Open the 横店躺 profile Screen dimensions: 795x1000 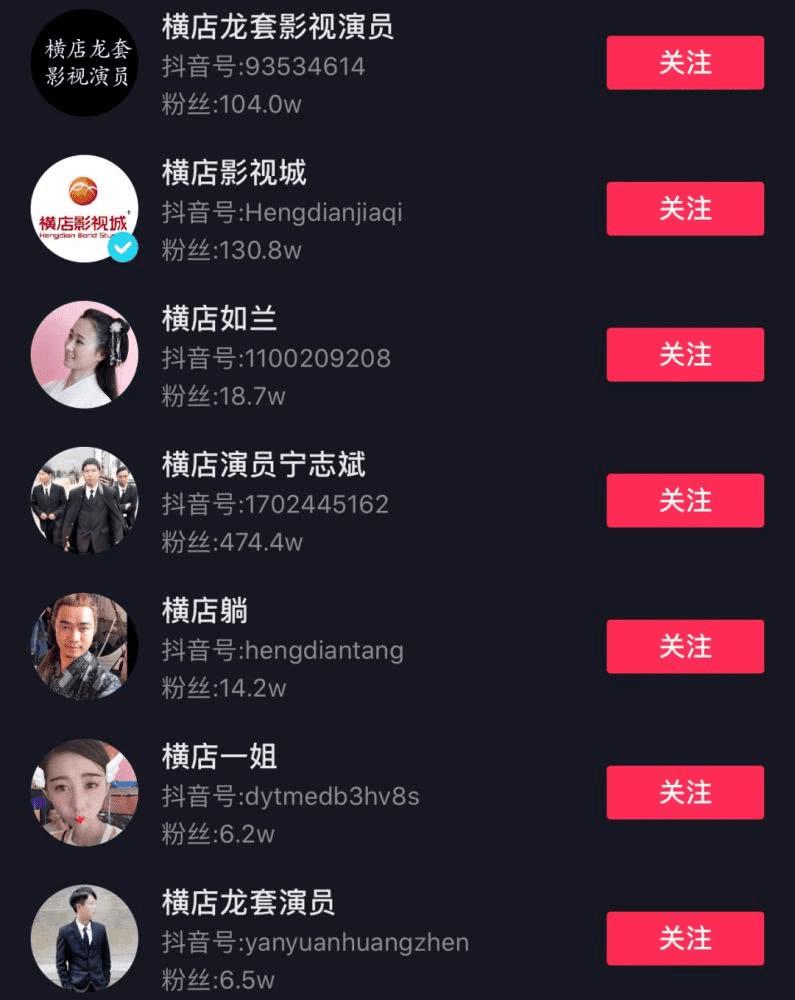(84, 647)
